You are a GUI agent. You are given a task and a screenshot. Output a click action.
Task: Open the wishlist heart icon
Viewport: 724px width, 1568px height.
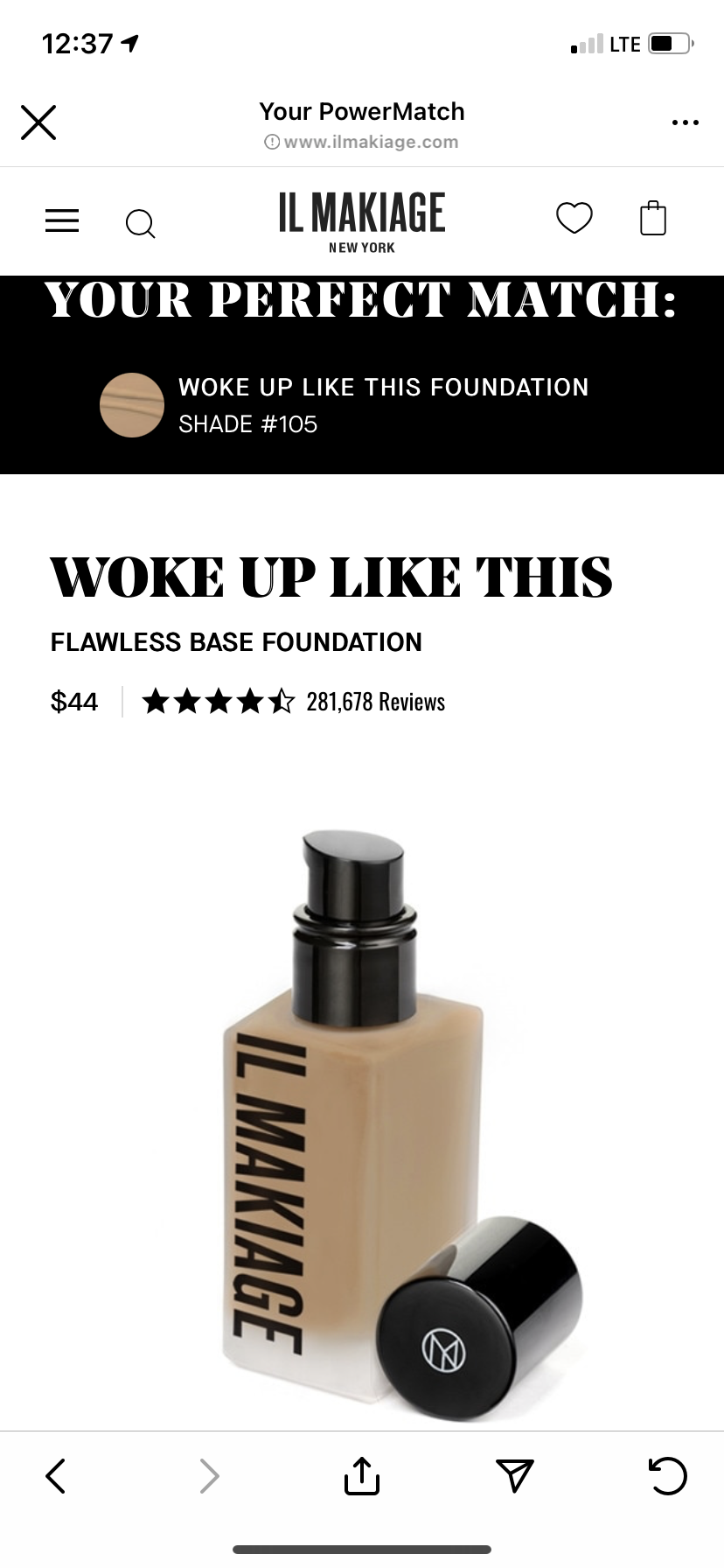574,218
